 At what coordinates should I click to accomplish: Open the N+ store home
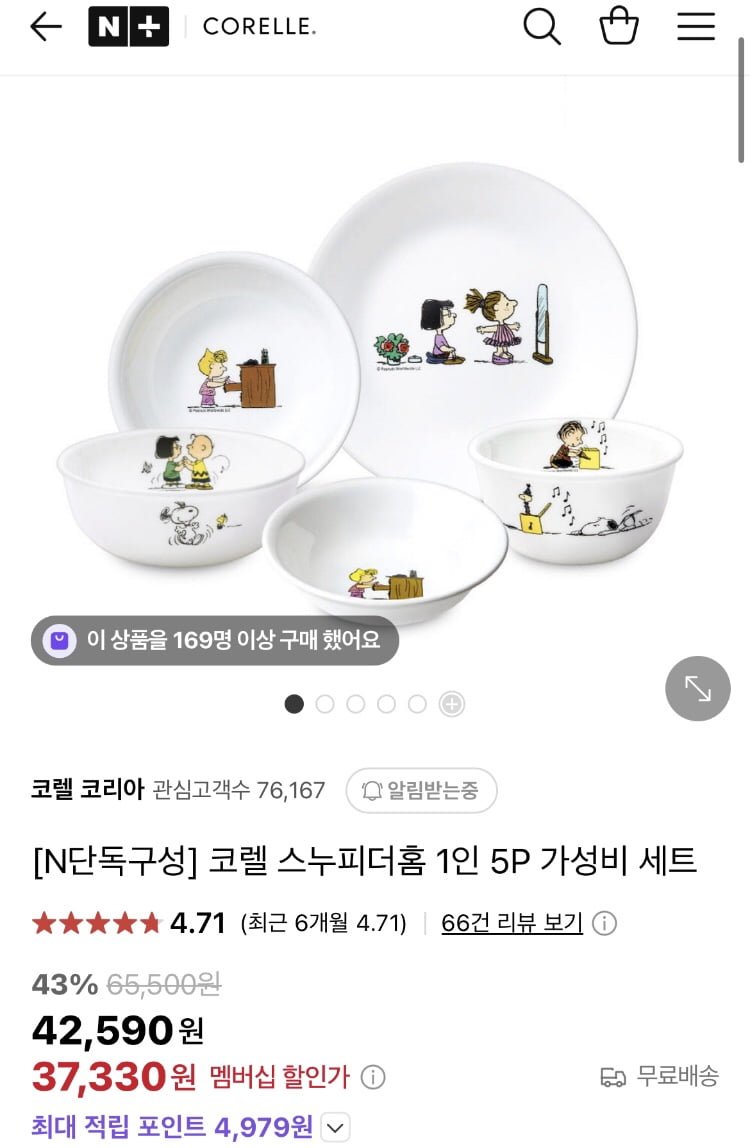(x=128, y=27)
